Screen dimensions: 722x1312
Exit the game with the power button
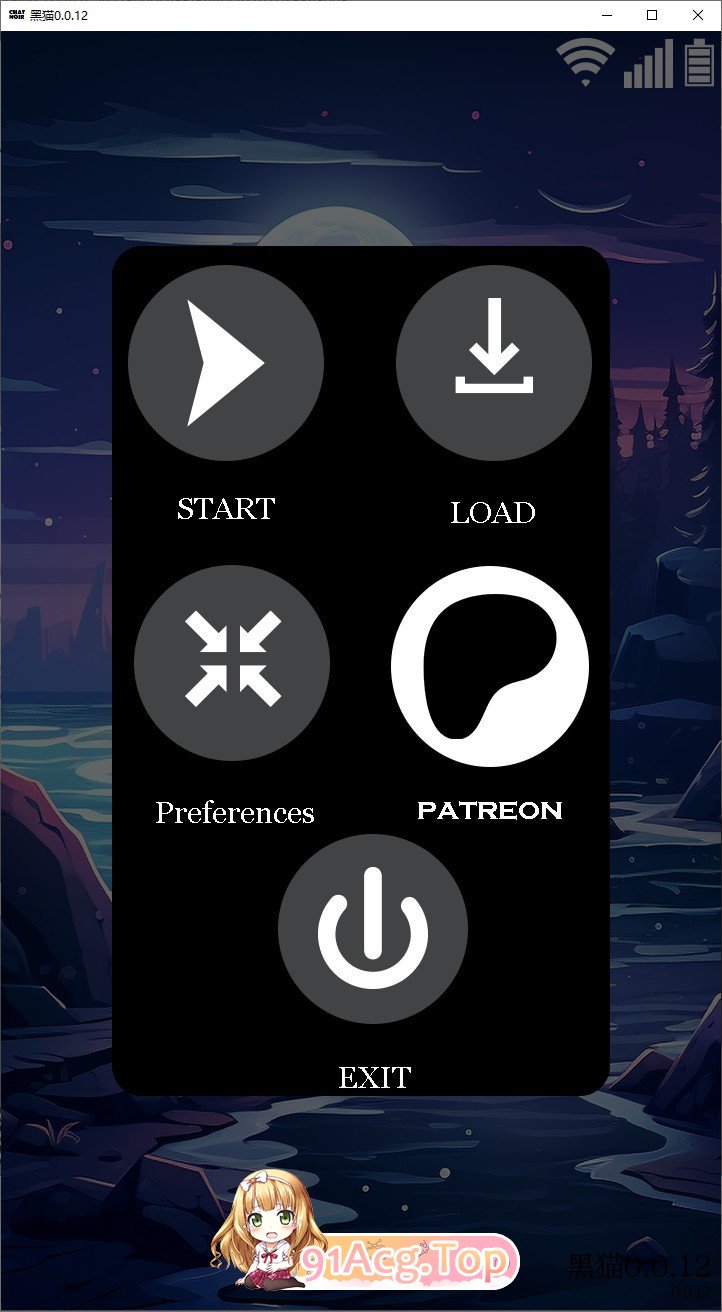(373, 929)
